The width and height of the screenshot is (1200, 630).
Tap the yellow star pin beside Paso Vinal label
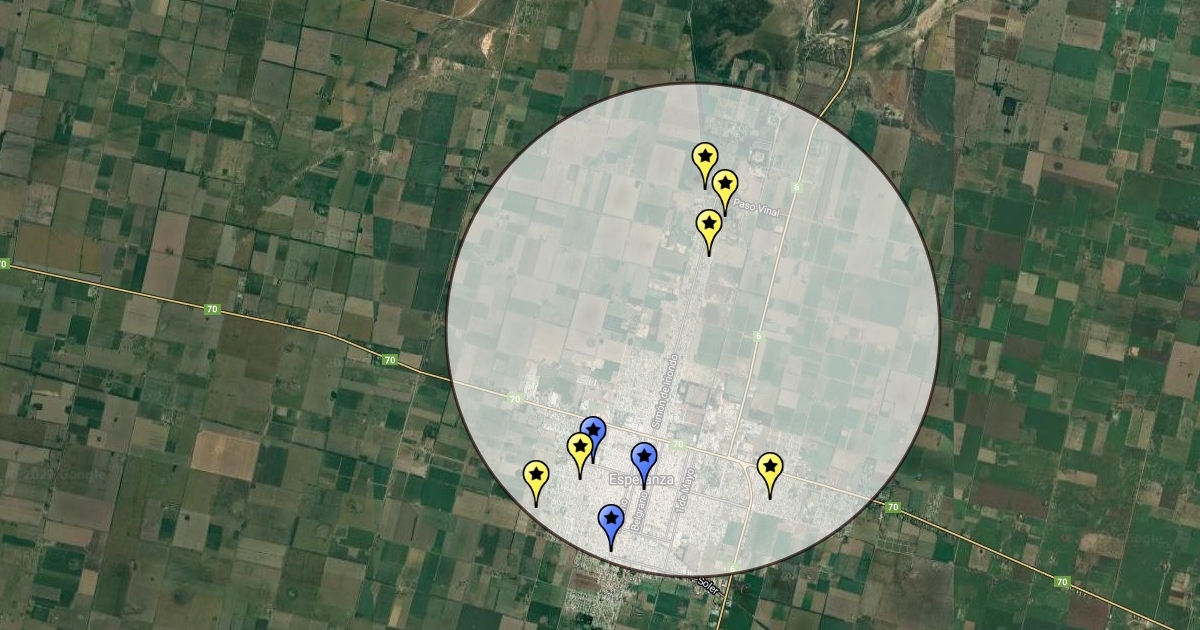[725, 185]
